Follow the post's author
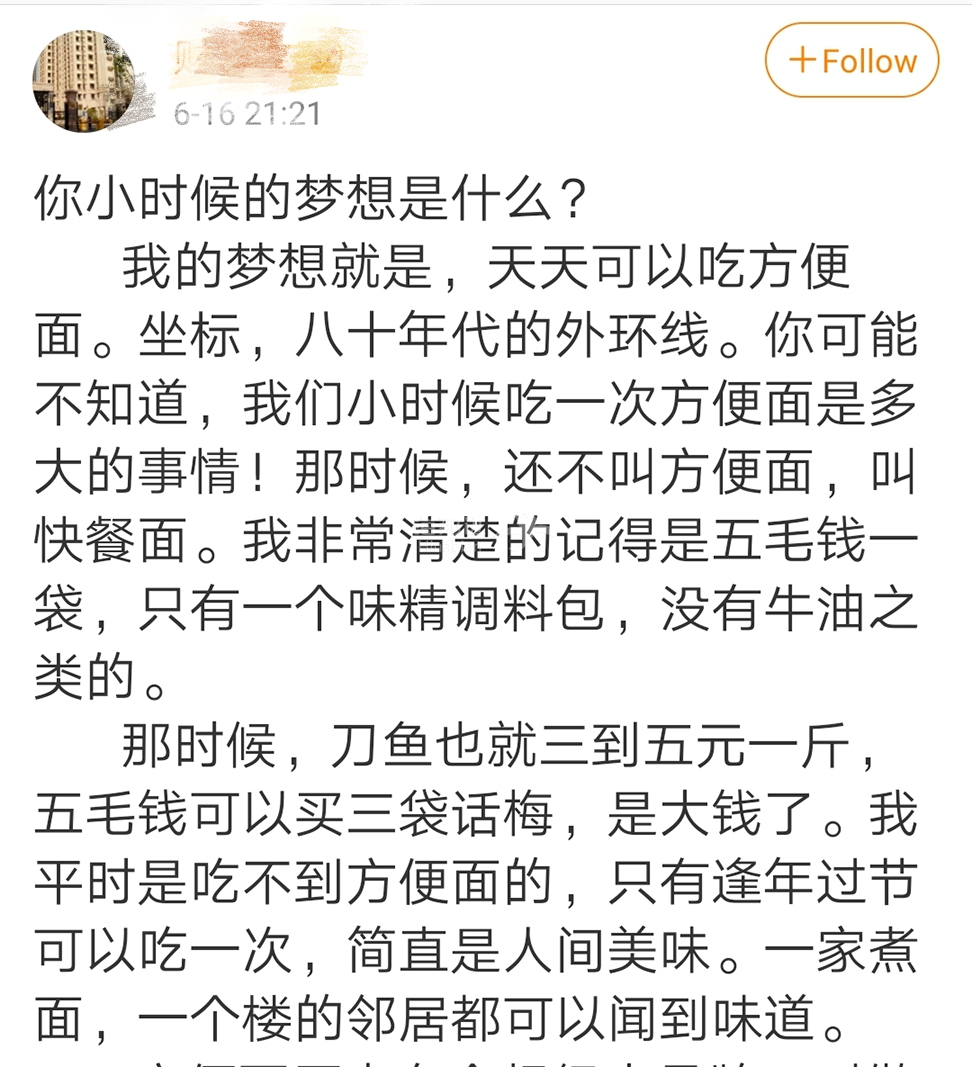Viewport: 972px width, 1067px height. pyautogui.click(x=852, y=61)
